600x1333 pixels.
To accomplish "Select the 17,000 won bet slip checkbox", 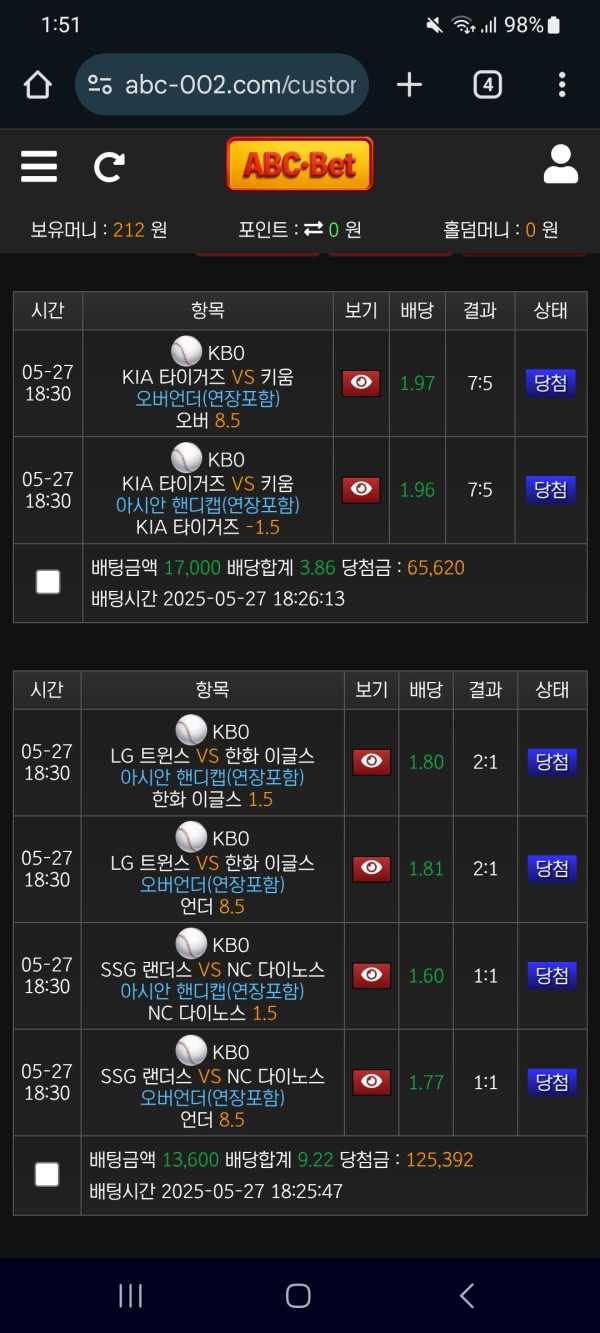I will click(48, 582).
